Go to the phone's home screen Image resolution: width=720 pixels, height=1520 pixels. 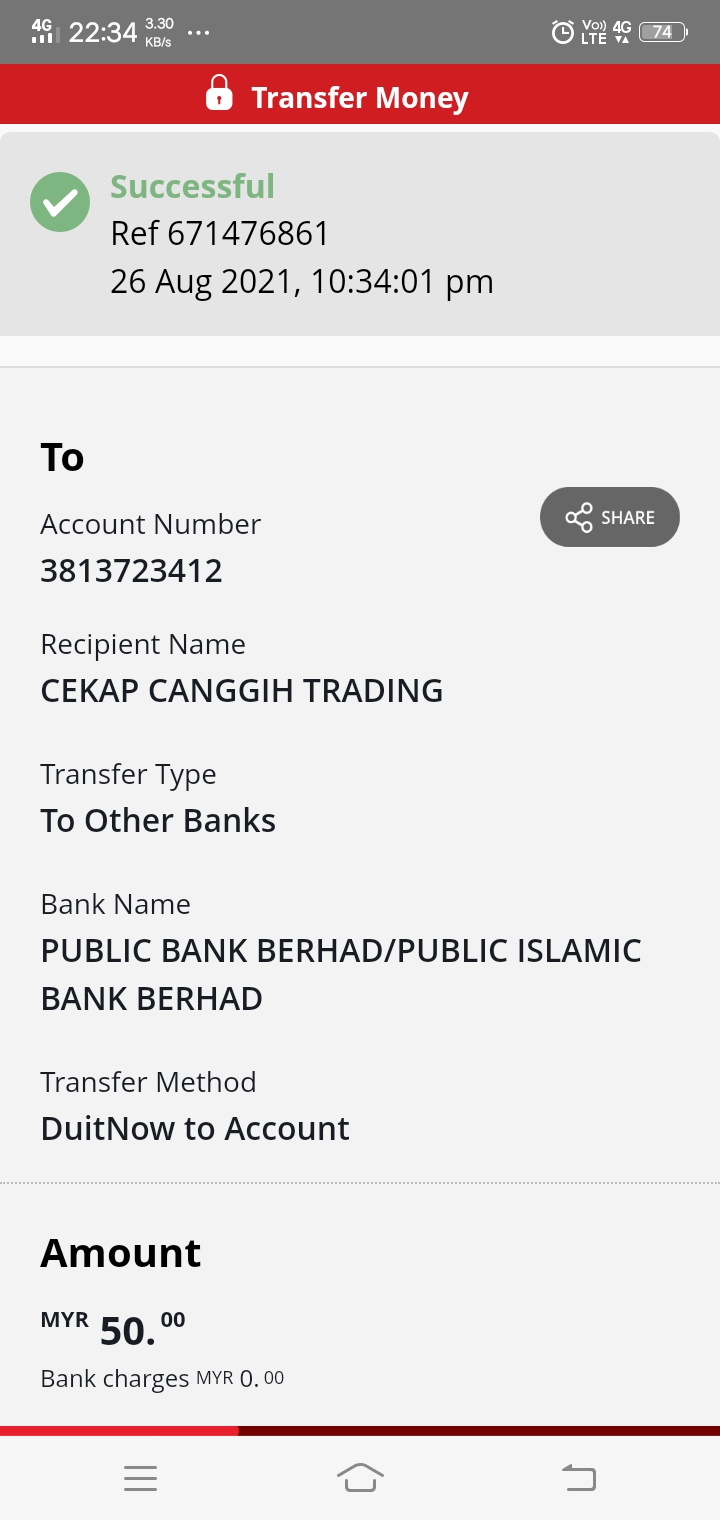tap(360, 1477)
